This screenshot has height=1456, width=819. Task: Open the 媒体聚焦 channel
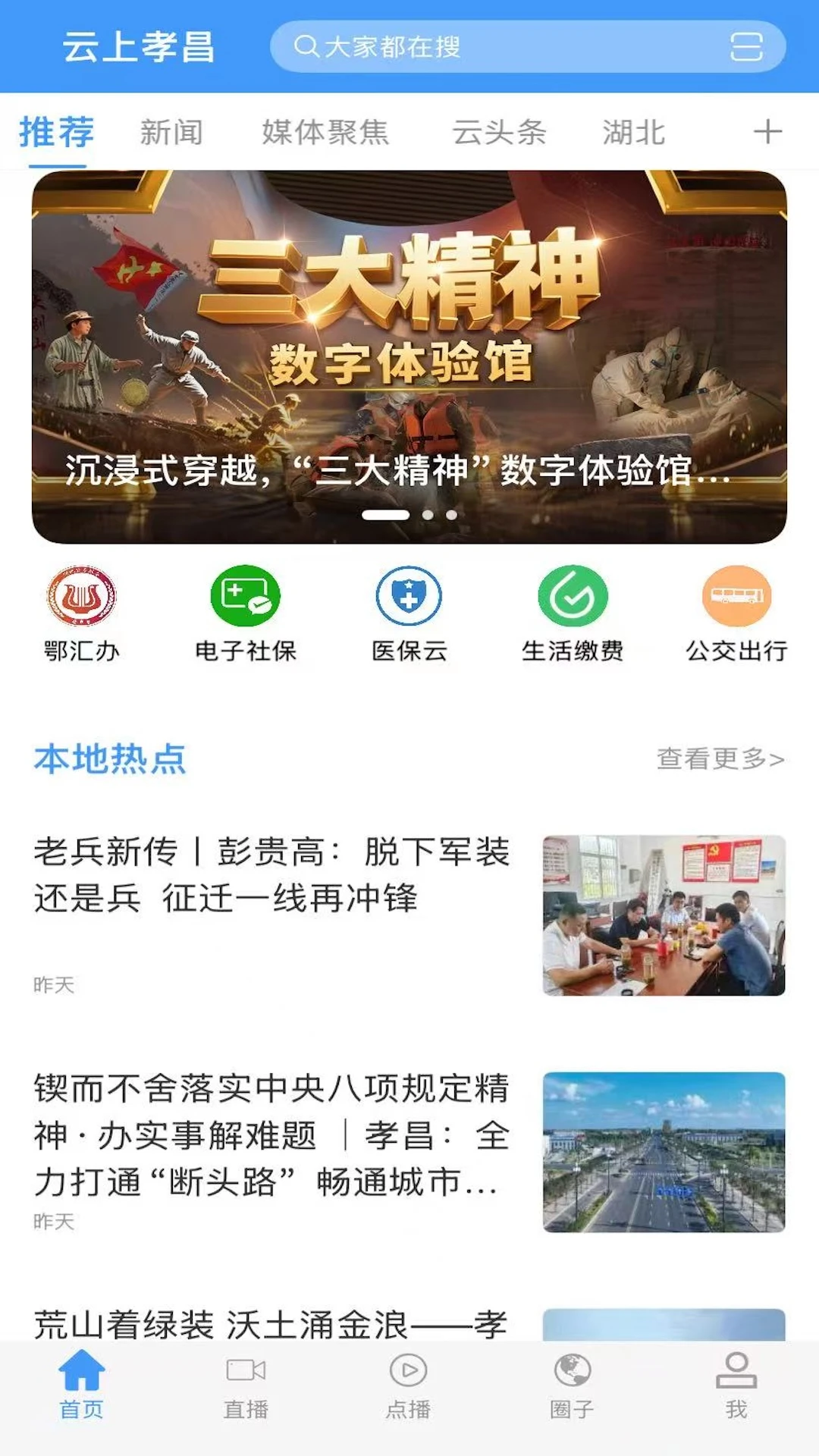(326, 132)
